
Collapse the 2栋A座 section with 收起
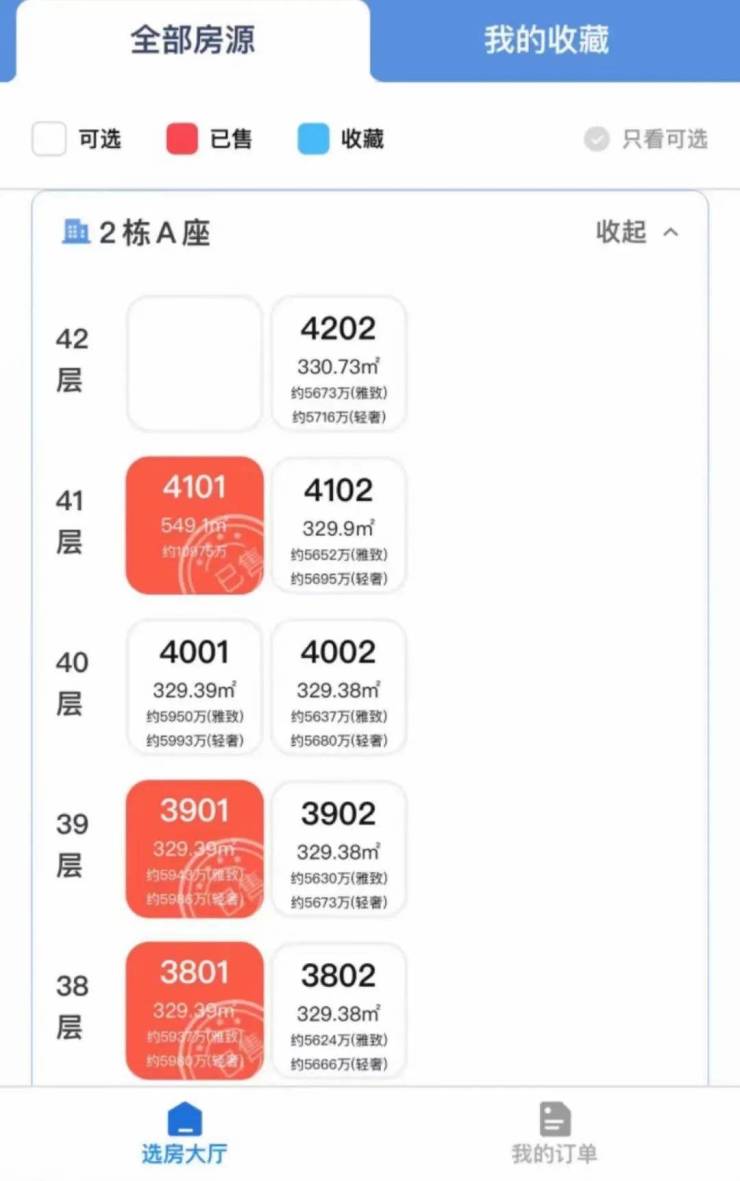[638, 233]
